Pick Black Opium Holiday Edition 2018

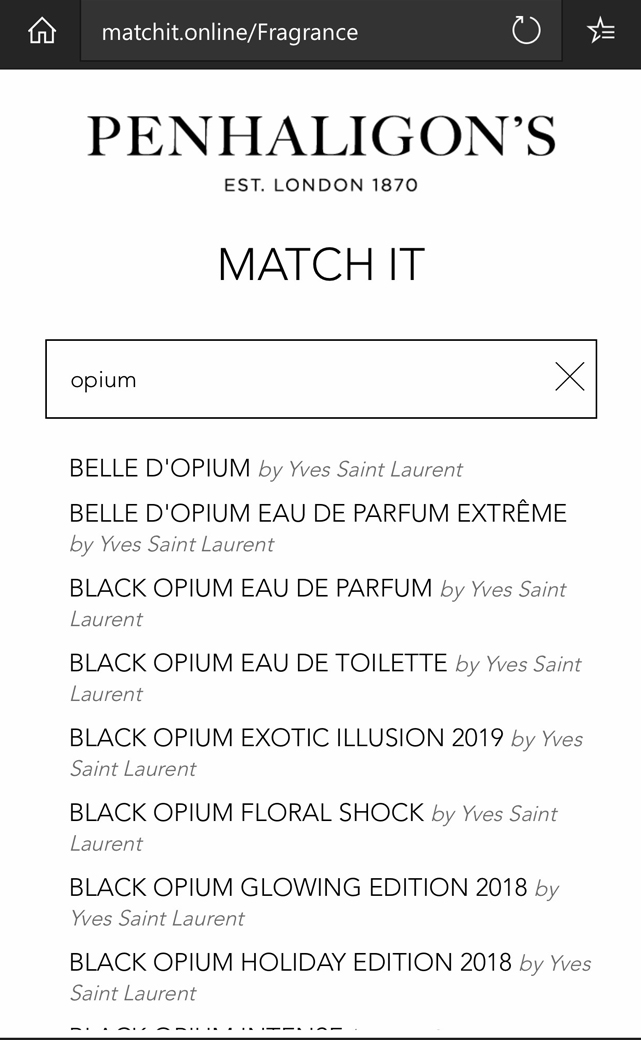coord(330,978)
